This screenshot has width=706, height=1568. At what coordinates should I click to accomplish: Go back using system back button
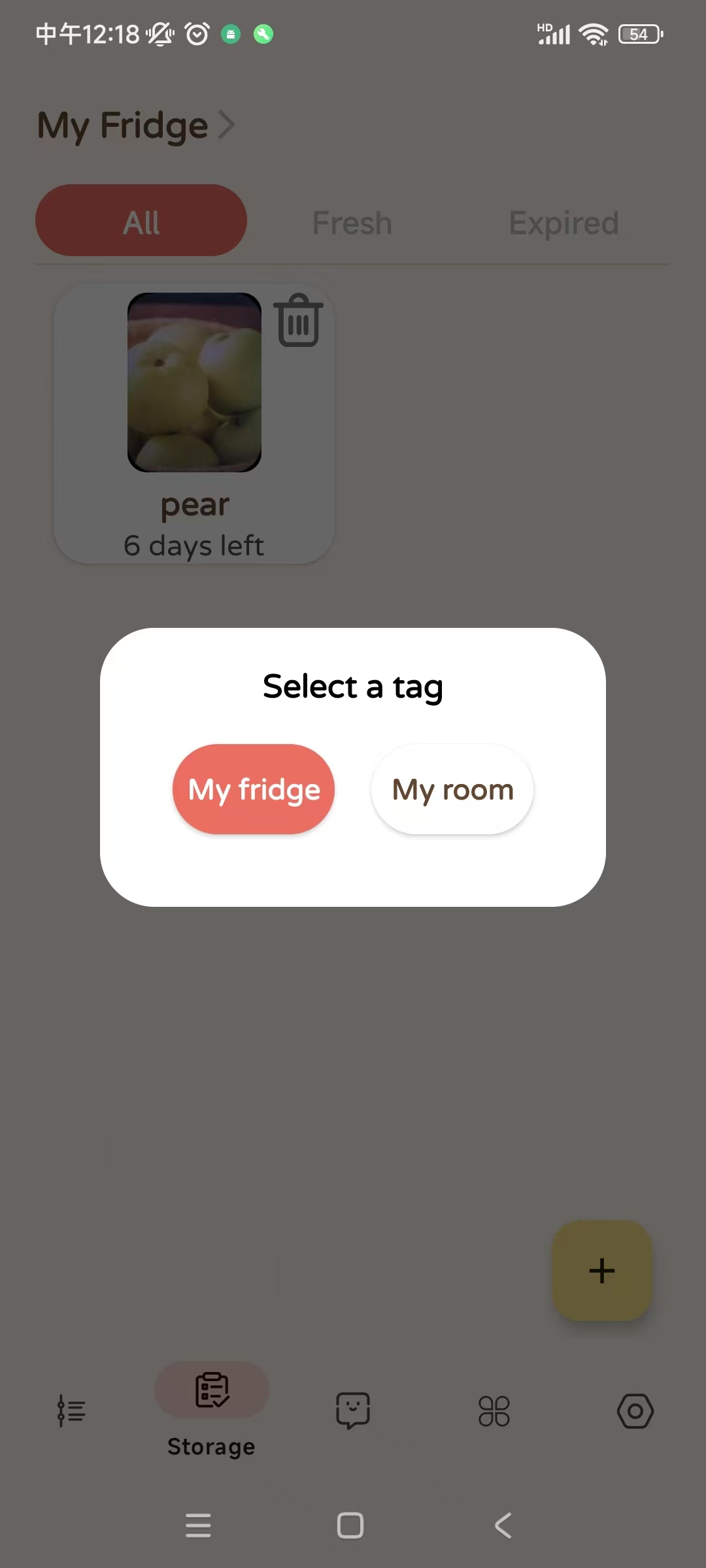click(503, 1526)
